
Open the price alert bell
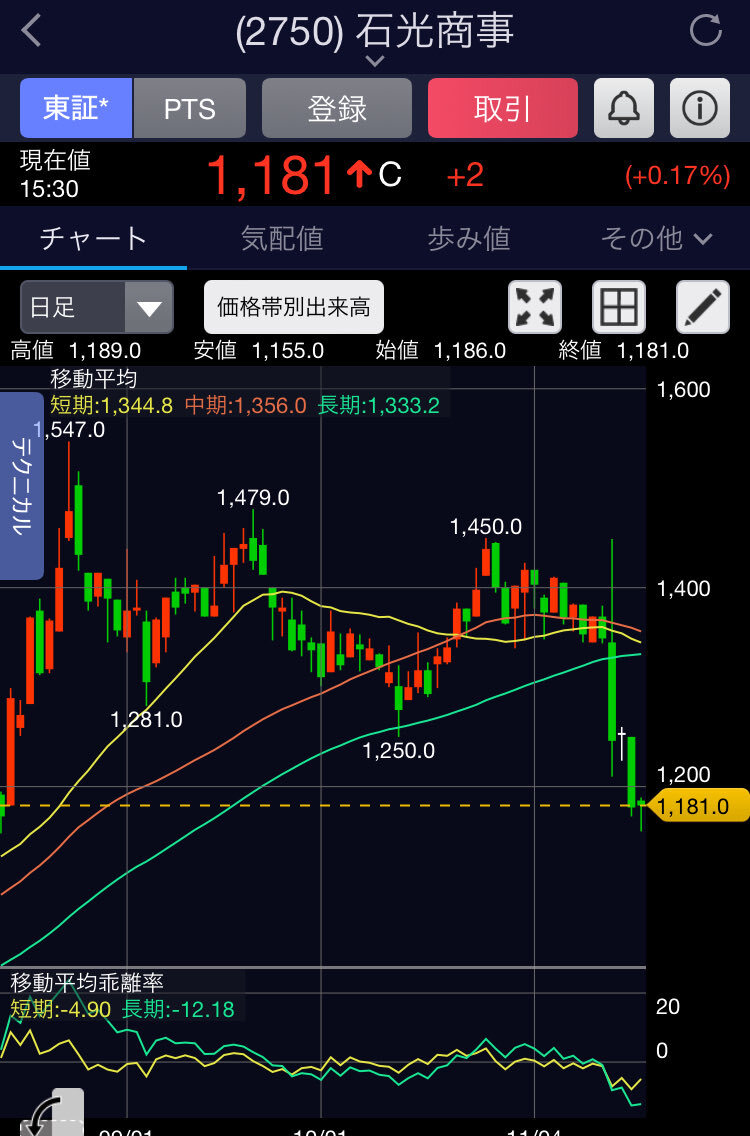click(x=624, y=109)
